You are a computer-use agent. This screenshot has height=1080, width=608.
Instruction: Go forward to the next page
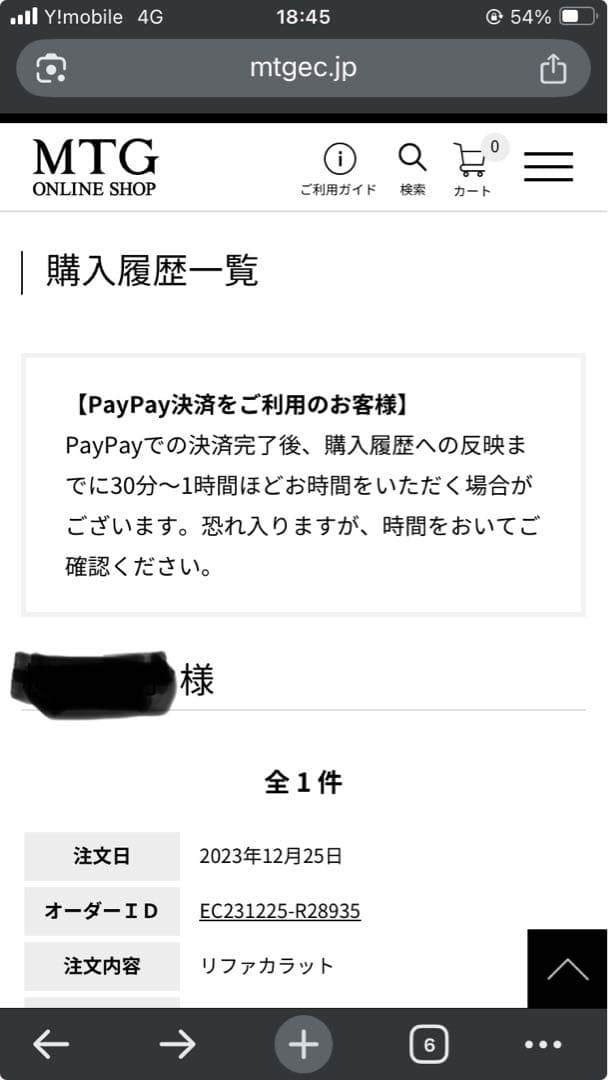[x=177, y=1045]
